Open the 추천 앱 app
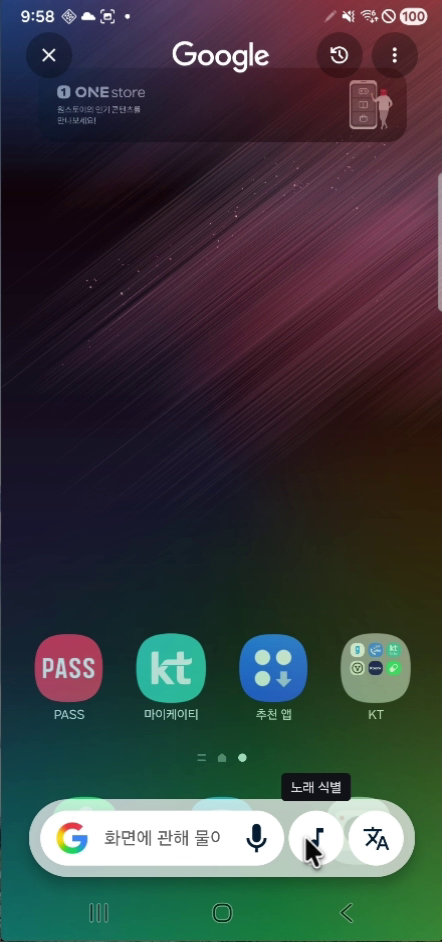 pyautogui.click(x=273, y=678)
